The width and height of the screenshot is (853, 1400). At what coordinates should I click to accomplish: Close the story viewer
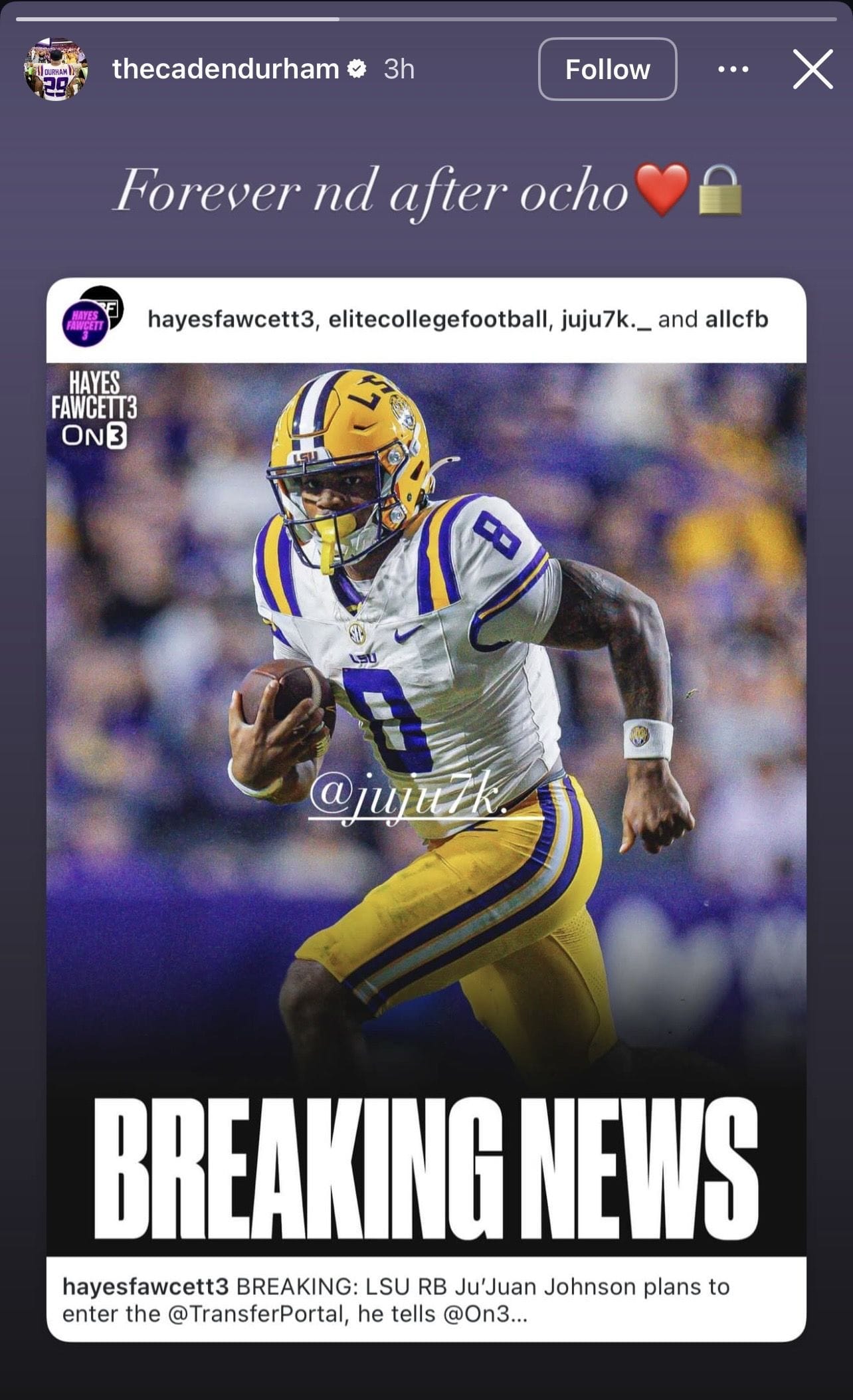click(x=812, y=69)
